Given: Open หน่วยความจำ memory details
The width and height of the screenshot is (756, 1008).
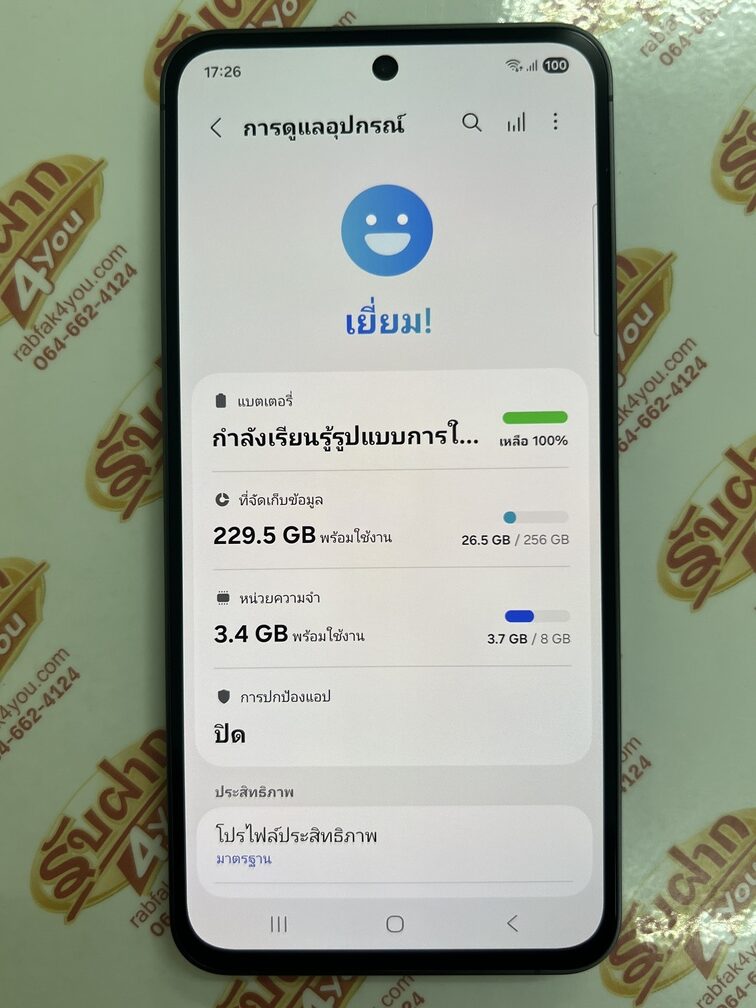Looking at the screenshot, I should coord(390,619).
